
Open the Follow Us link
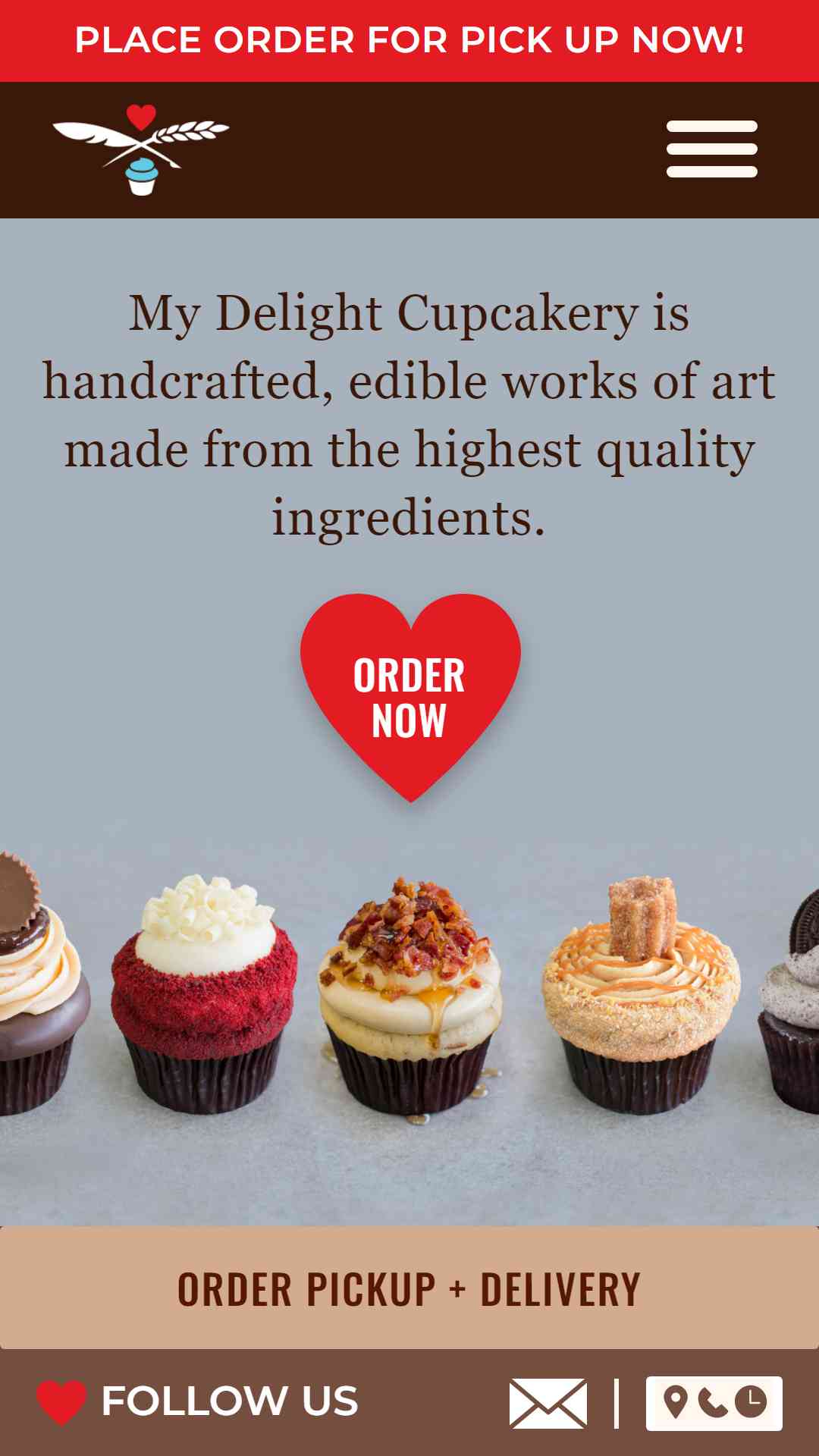click(x=198, y=1401)
